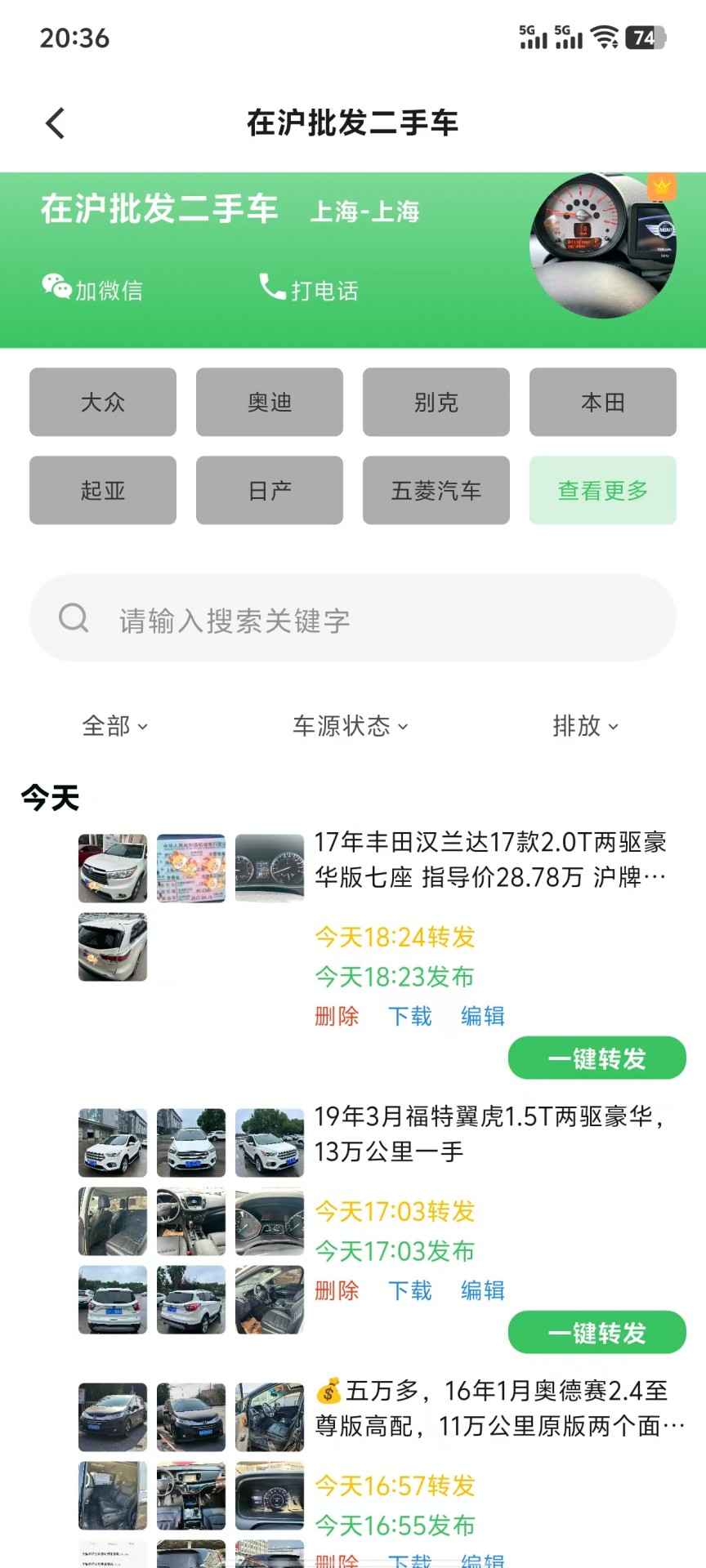Open the white 汉兰达 front photo thumbnail
This screenshot has height=1568, width=706.
click(x=112, y=867)
